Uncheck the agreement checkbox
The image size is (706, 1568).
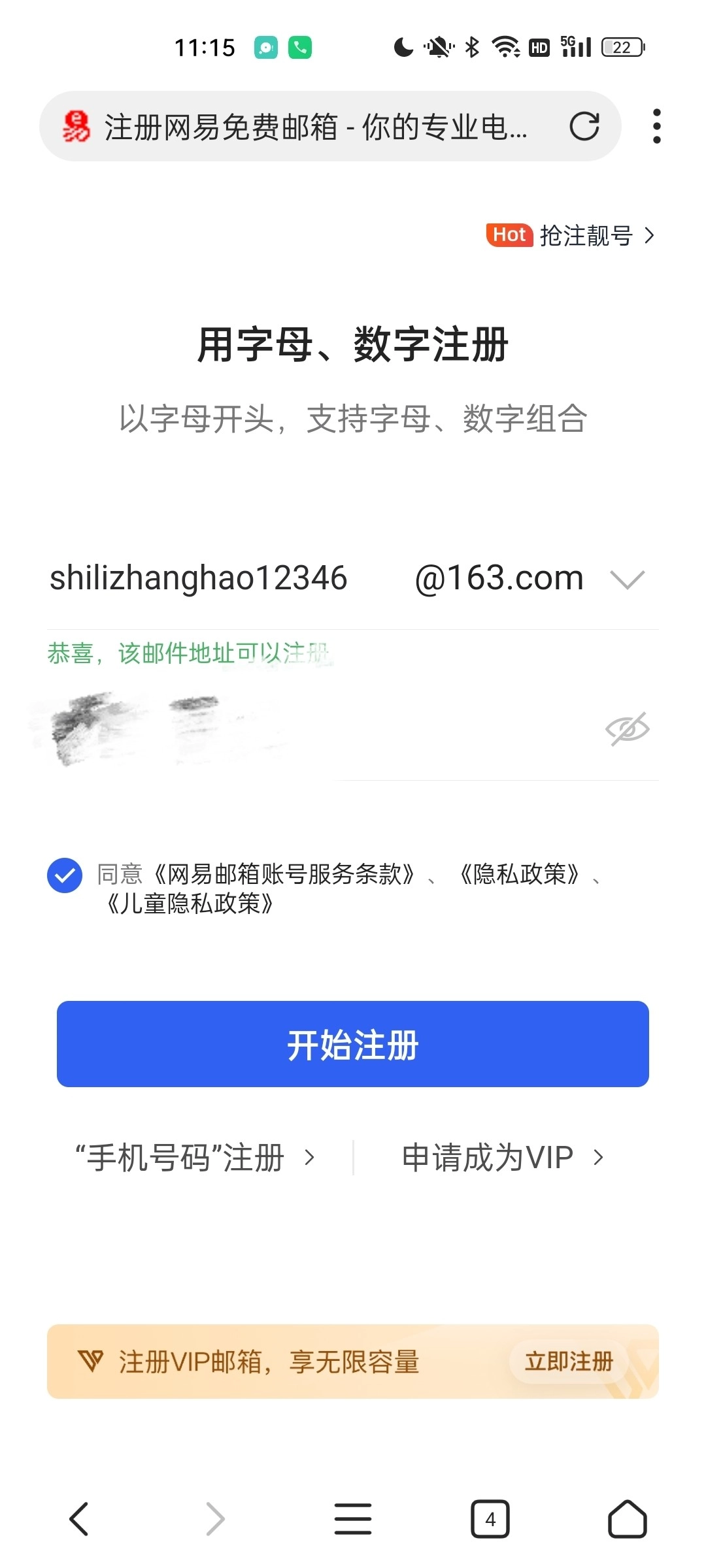click(x=65, y=875)
